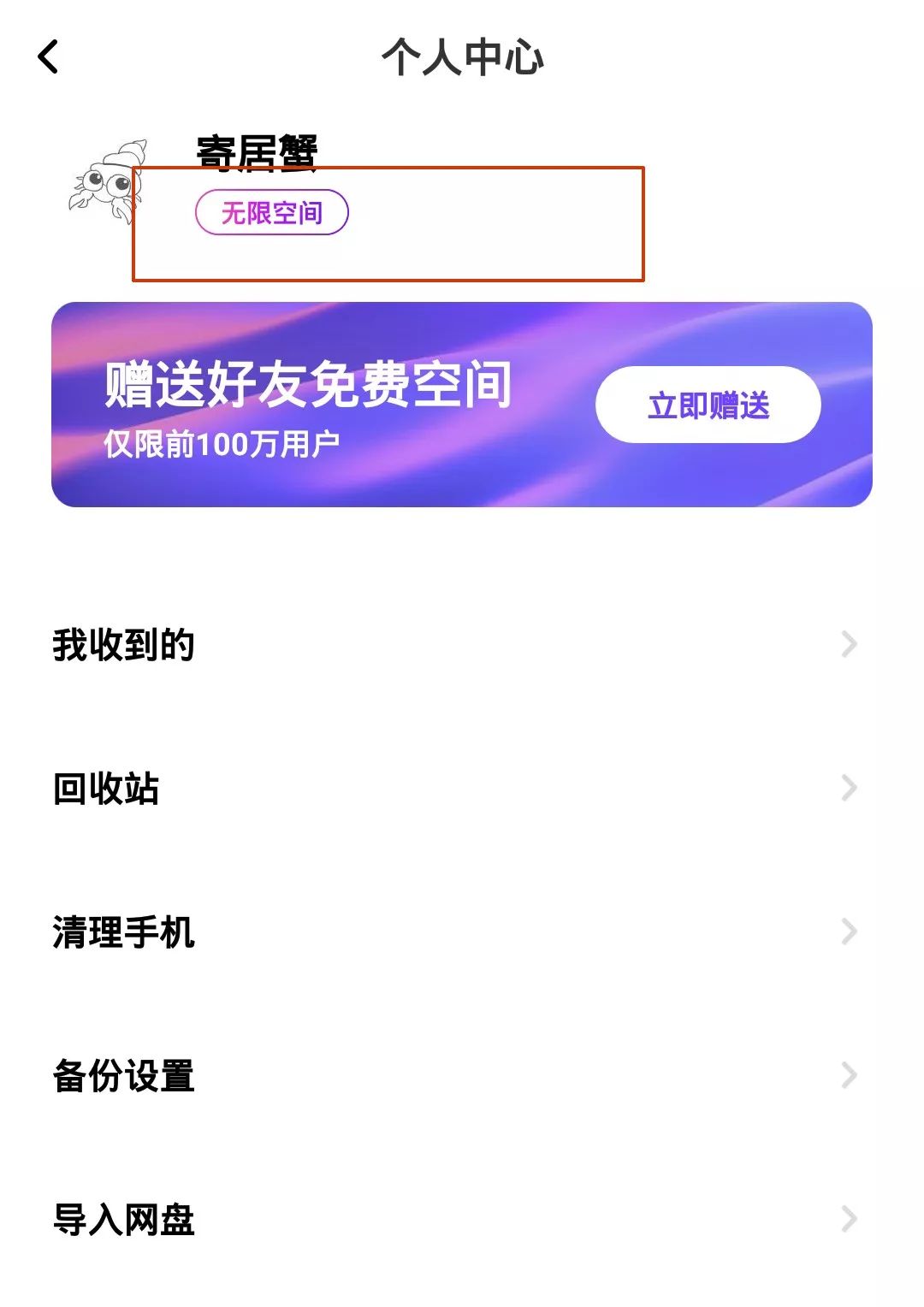Tap the hermit crab avatar
This screenshot has width=924, height=1307.
(x=107, y=184)
